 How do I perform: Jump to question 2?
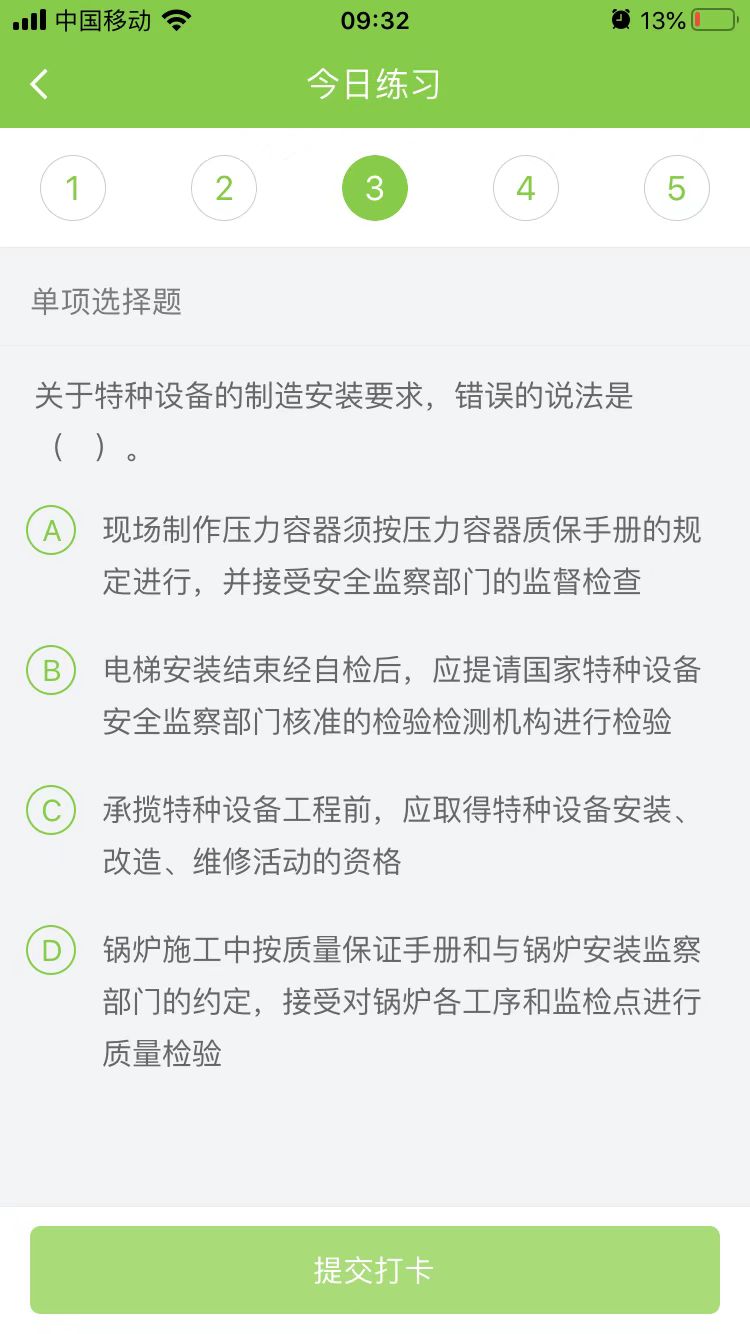tap(224, 188)
